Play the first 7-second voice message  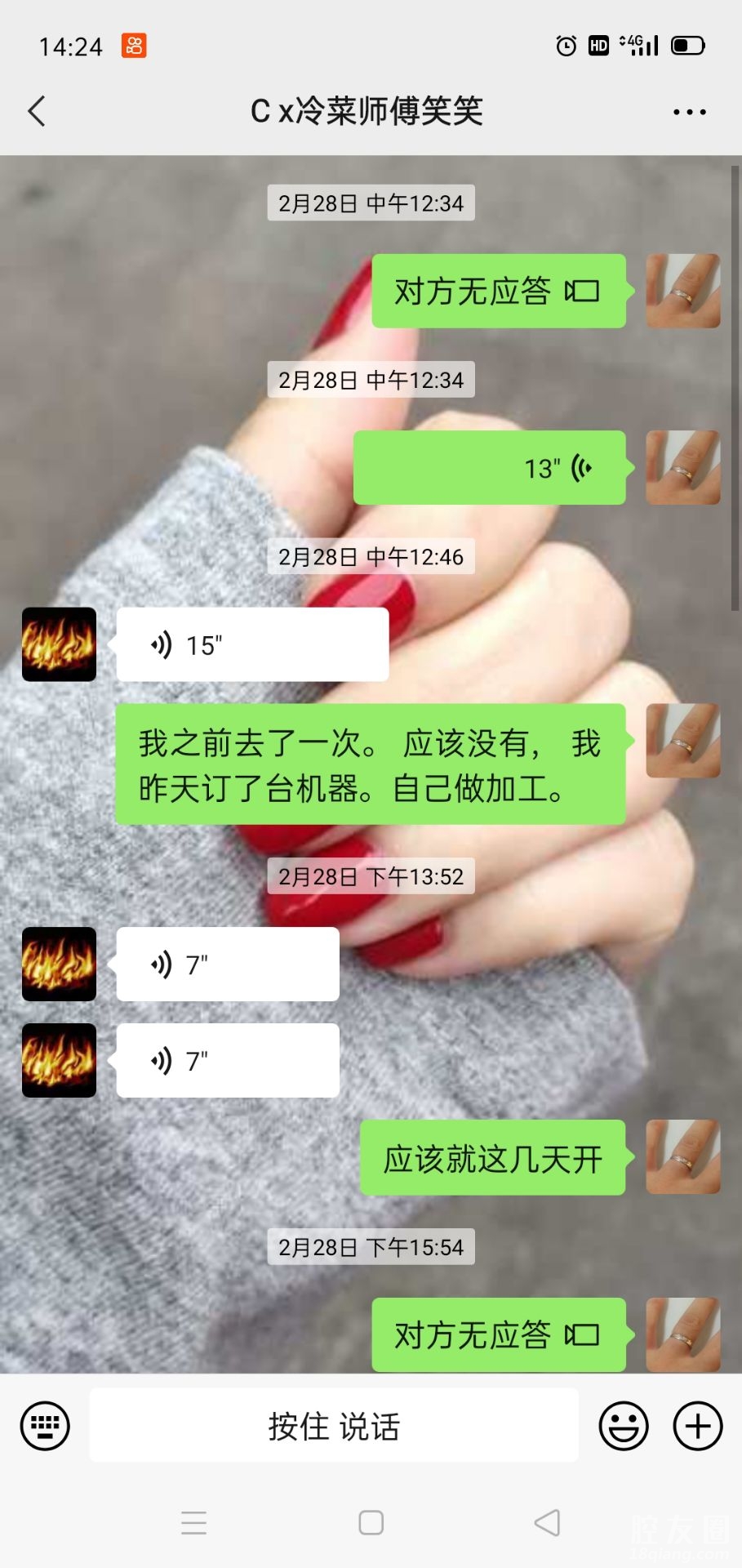pos(227,964)
